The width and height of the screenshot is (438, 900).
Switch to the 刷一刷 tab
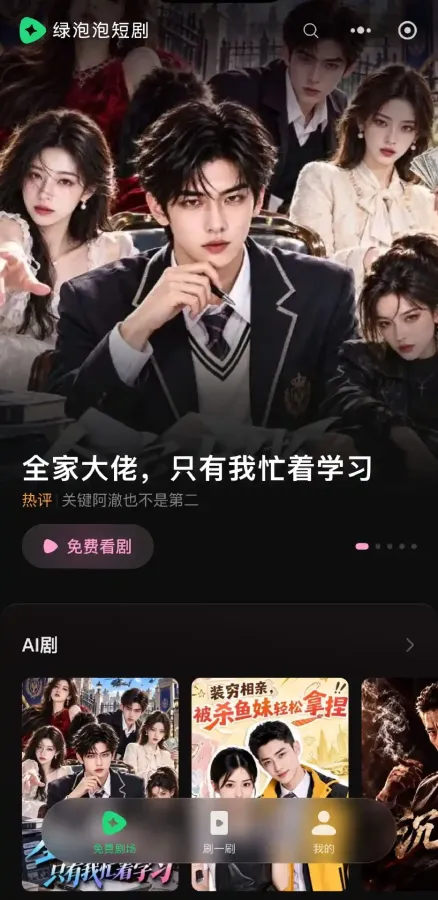[x=219, y=831]
